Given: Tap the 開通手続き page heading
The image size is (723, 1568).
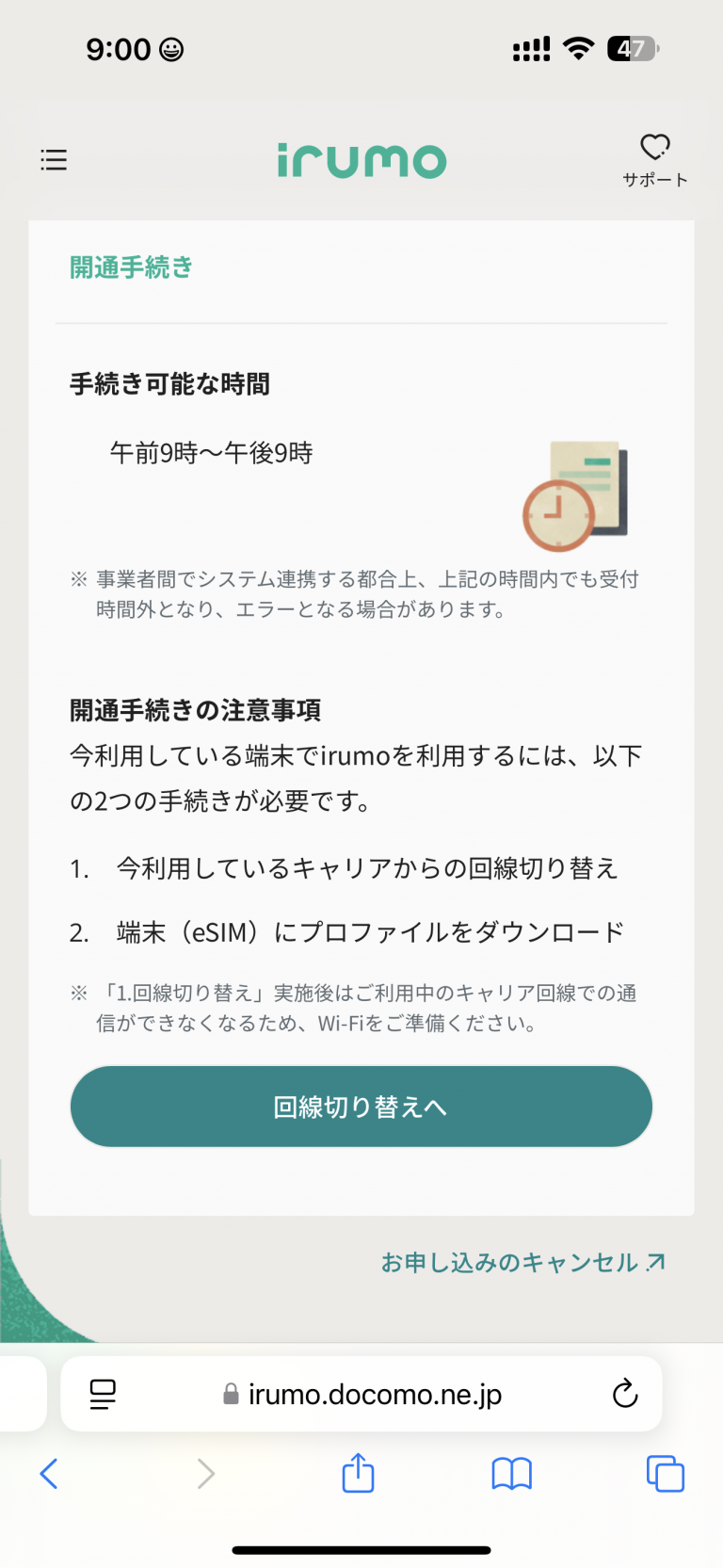Looking at the screenshot, I should (x=129, y=268).
